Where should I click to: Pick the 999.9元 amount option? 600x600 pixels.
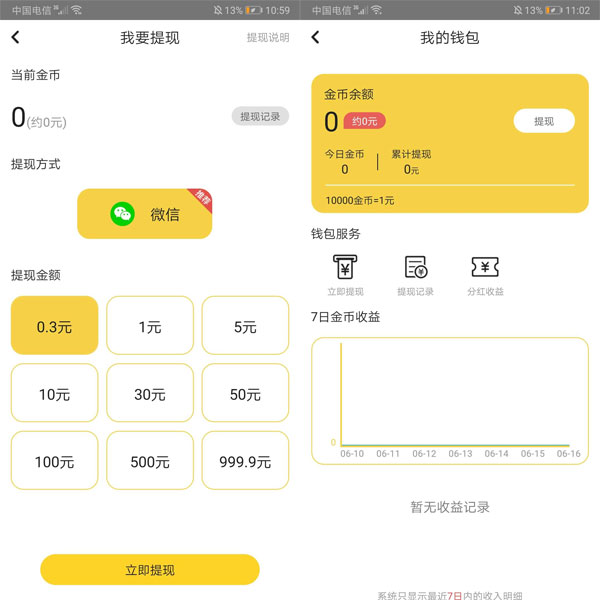click(245, 461)
